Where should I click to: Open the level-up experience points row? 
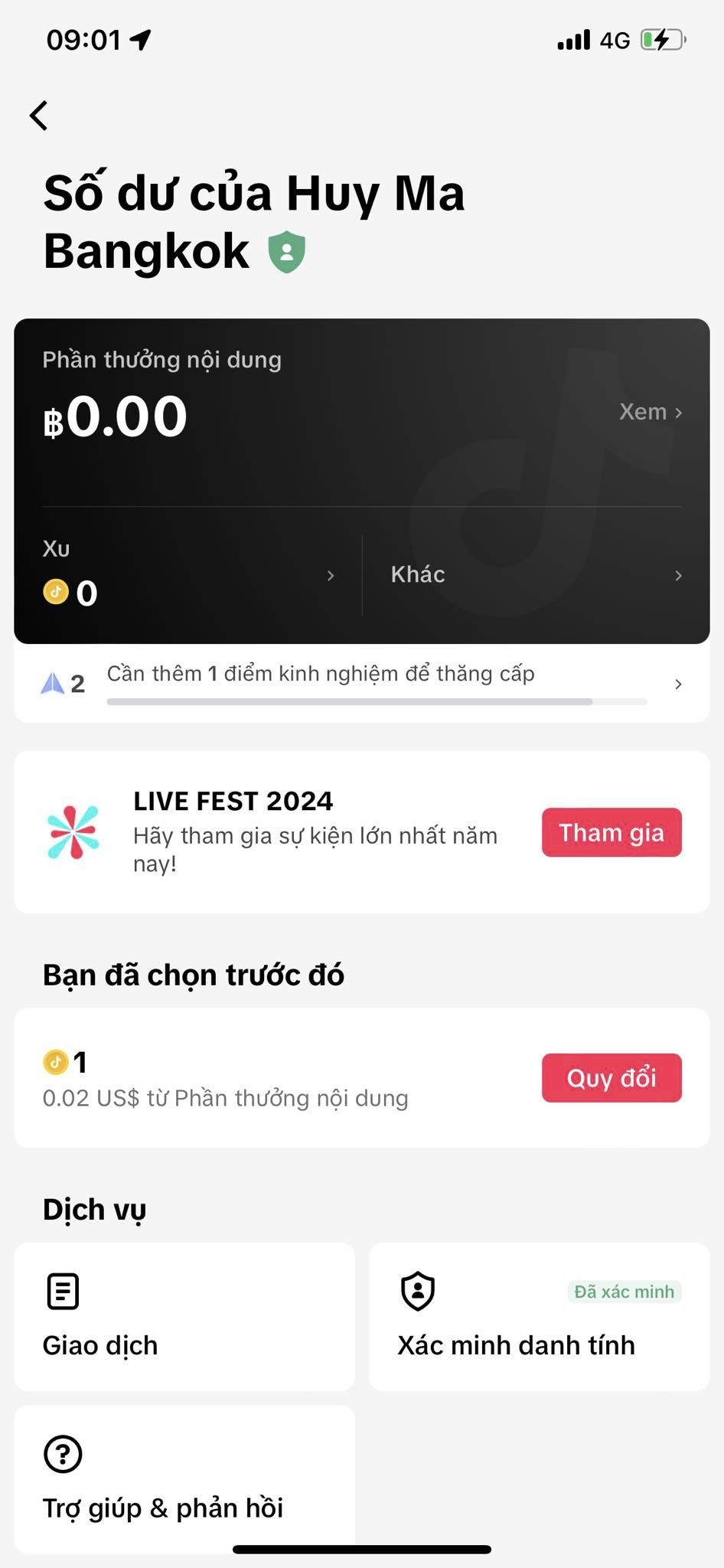point(361,683)
